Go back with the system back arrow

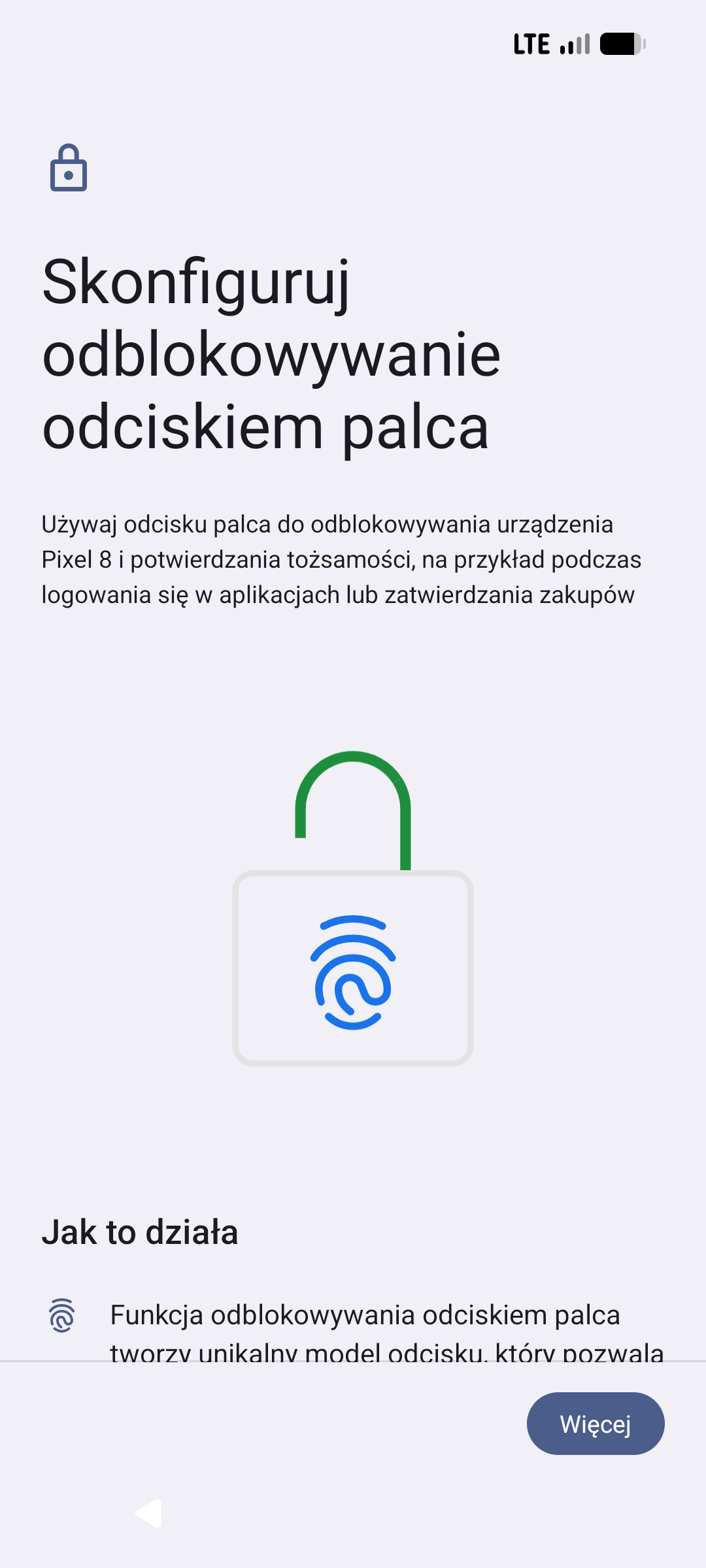(149, 1513)
